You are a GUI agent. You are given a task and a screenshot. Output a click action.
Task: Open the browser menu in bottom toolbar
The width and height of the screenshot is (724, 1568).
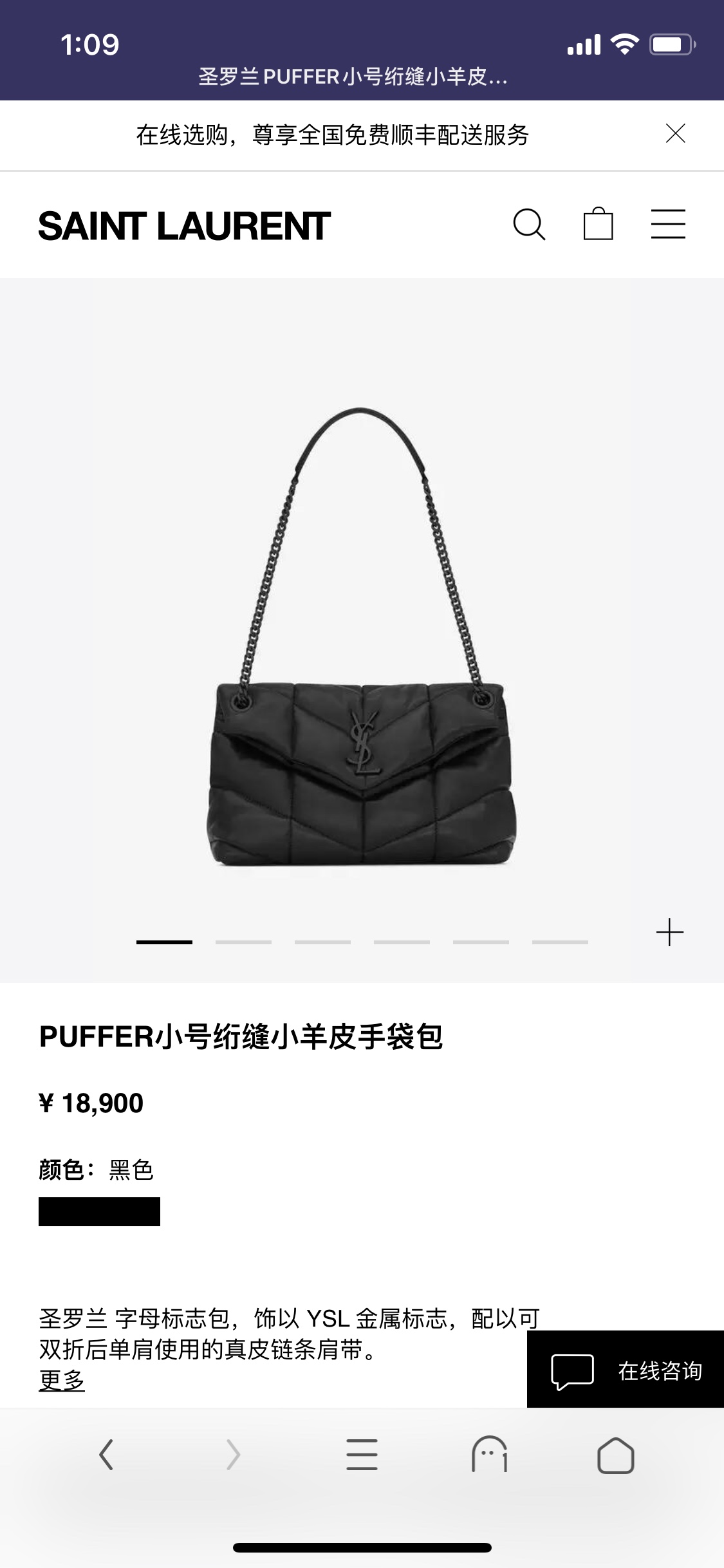[x=362, y=1455]
